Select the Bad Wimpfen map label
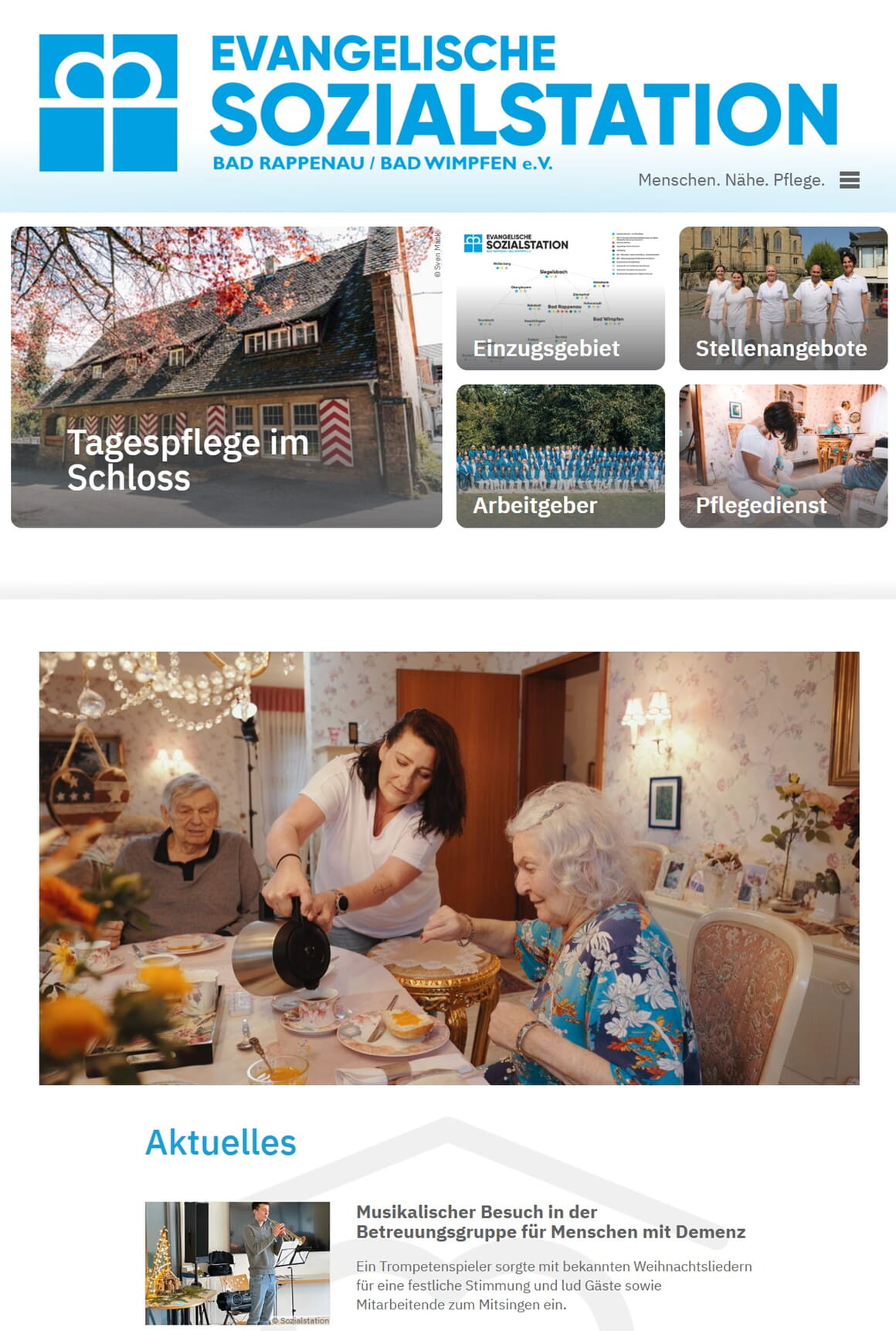This screenshot has width=896, height=1331. [x=609, y=319]
